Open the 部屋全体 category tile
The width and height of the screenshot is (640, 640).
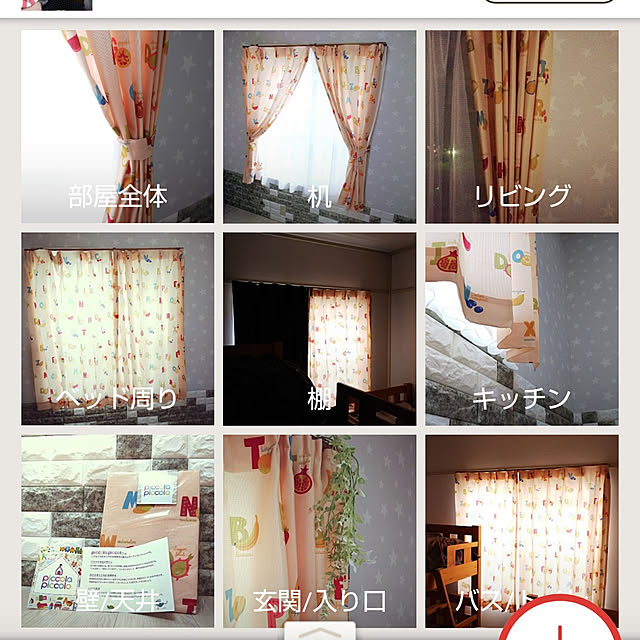(x=118, y=127)
